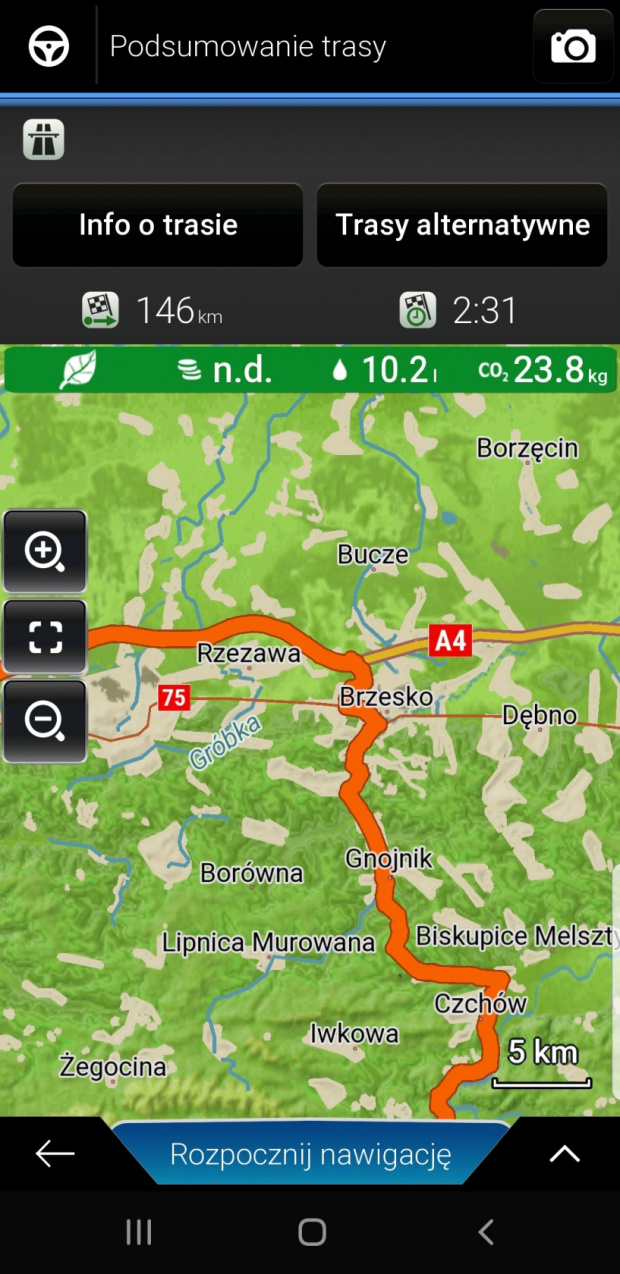Zoom in on the map

pos(45,552)
